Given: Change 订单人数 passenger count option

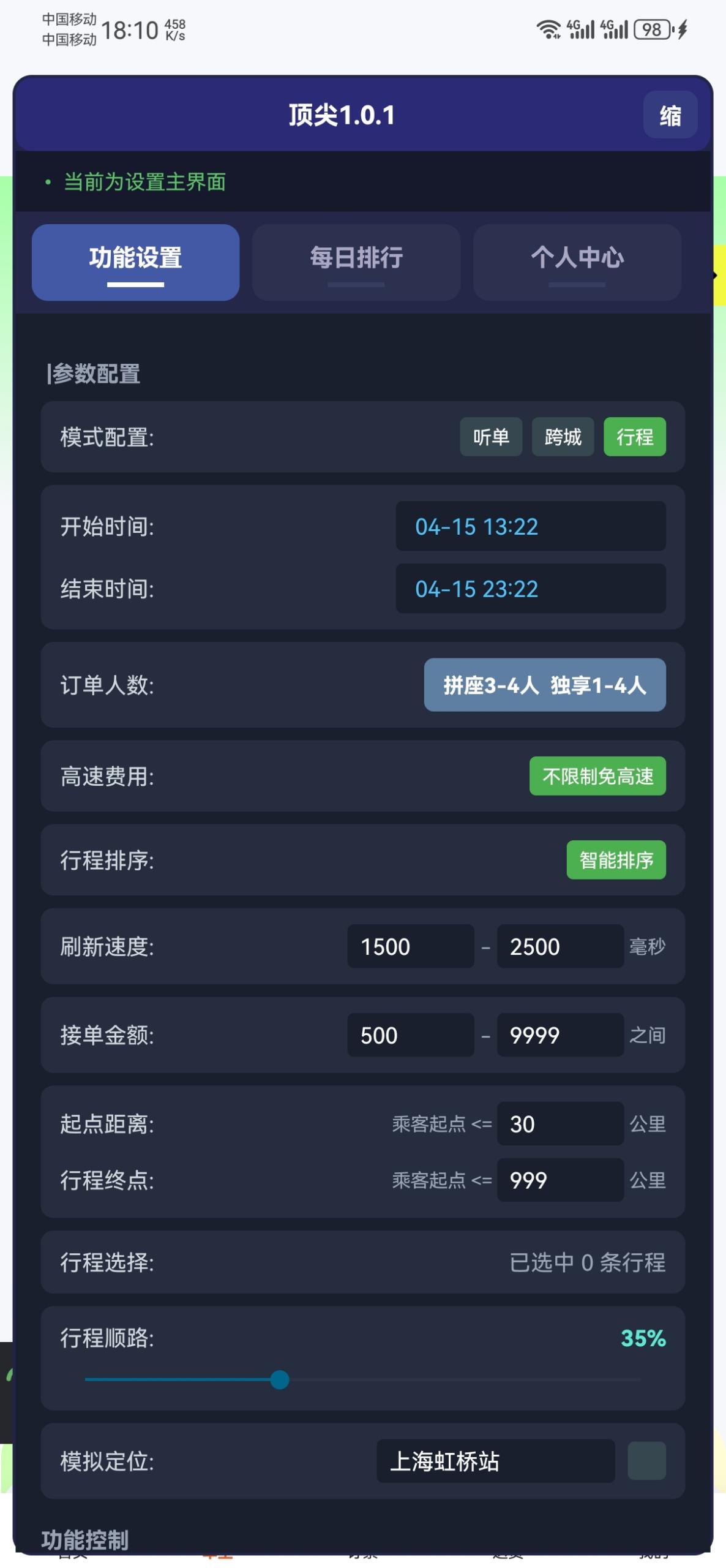Looking at the screenshot, I should tap(545, 685).
